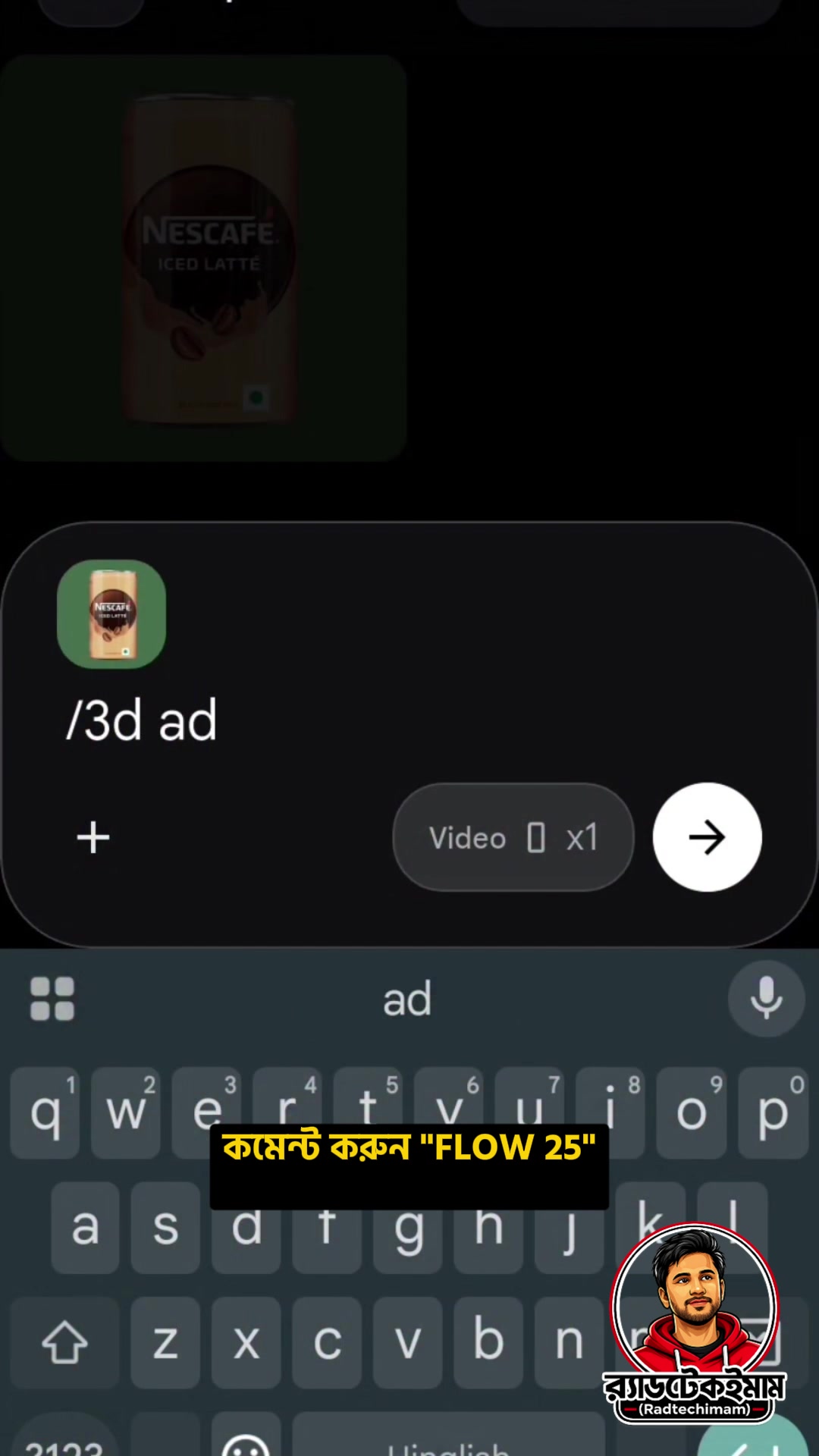819x1456 pixels.
Task: Tap the Nescafe image attached to the prompt
Action: click(x=111, y=613)
